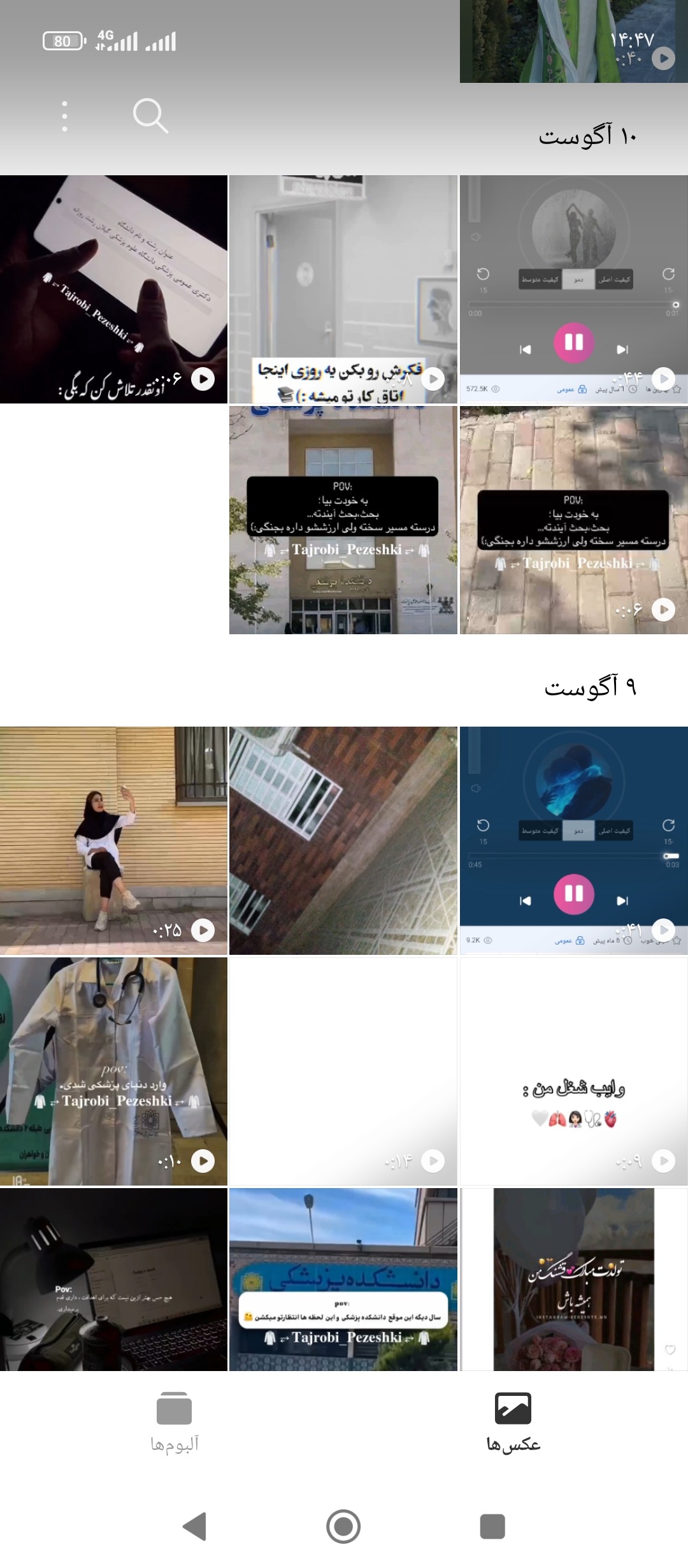Open video of woman taking selfie
The image size is (688, 1568).
coord(113,841)
